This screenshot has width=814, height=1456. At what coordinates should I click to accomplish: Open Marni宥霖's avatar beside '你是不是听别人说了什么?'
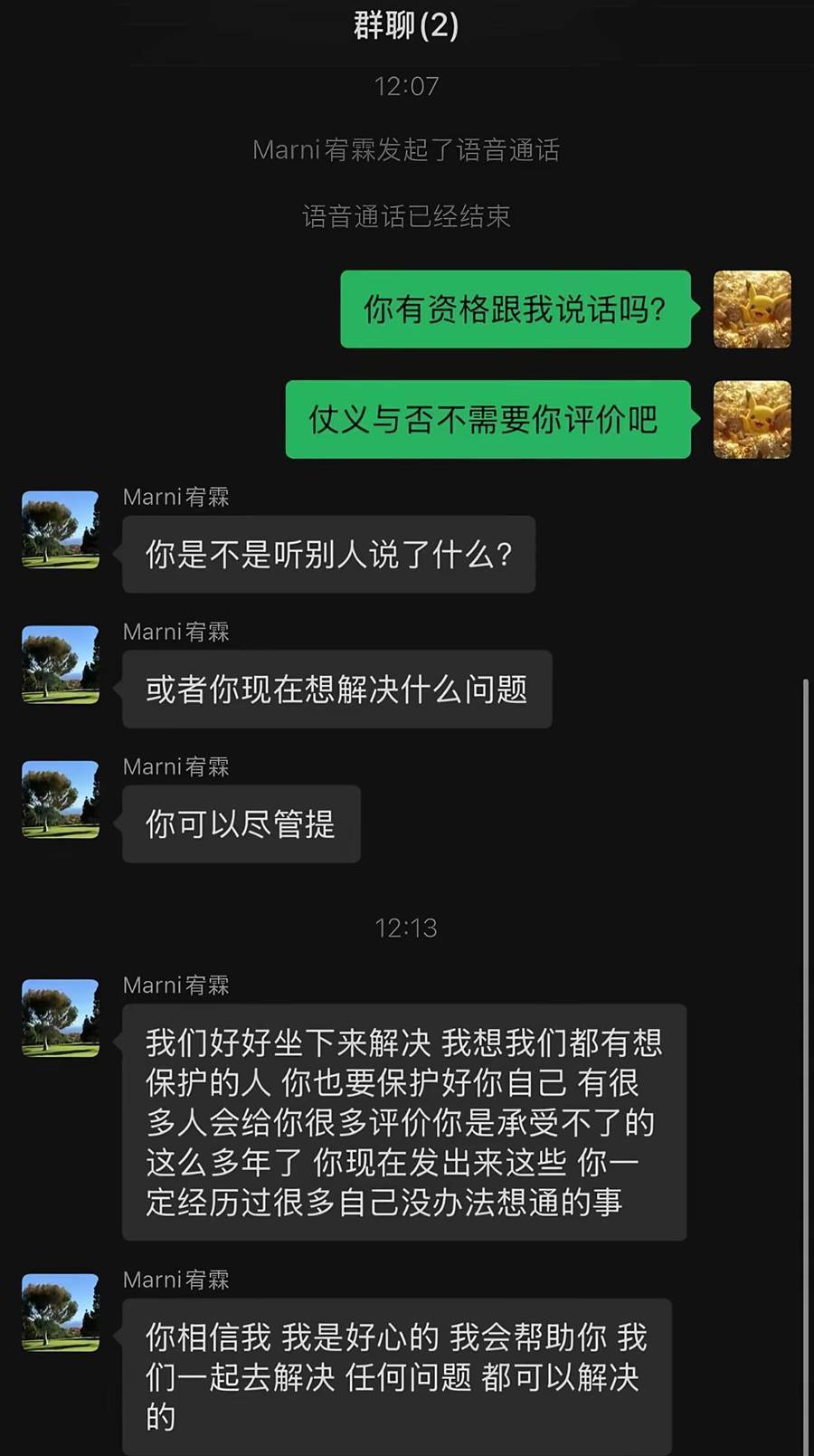point(61,529)
